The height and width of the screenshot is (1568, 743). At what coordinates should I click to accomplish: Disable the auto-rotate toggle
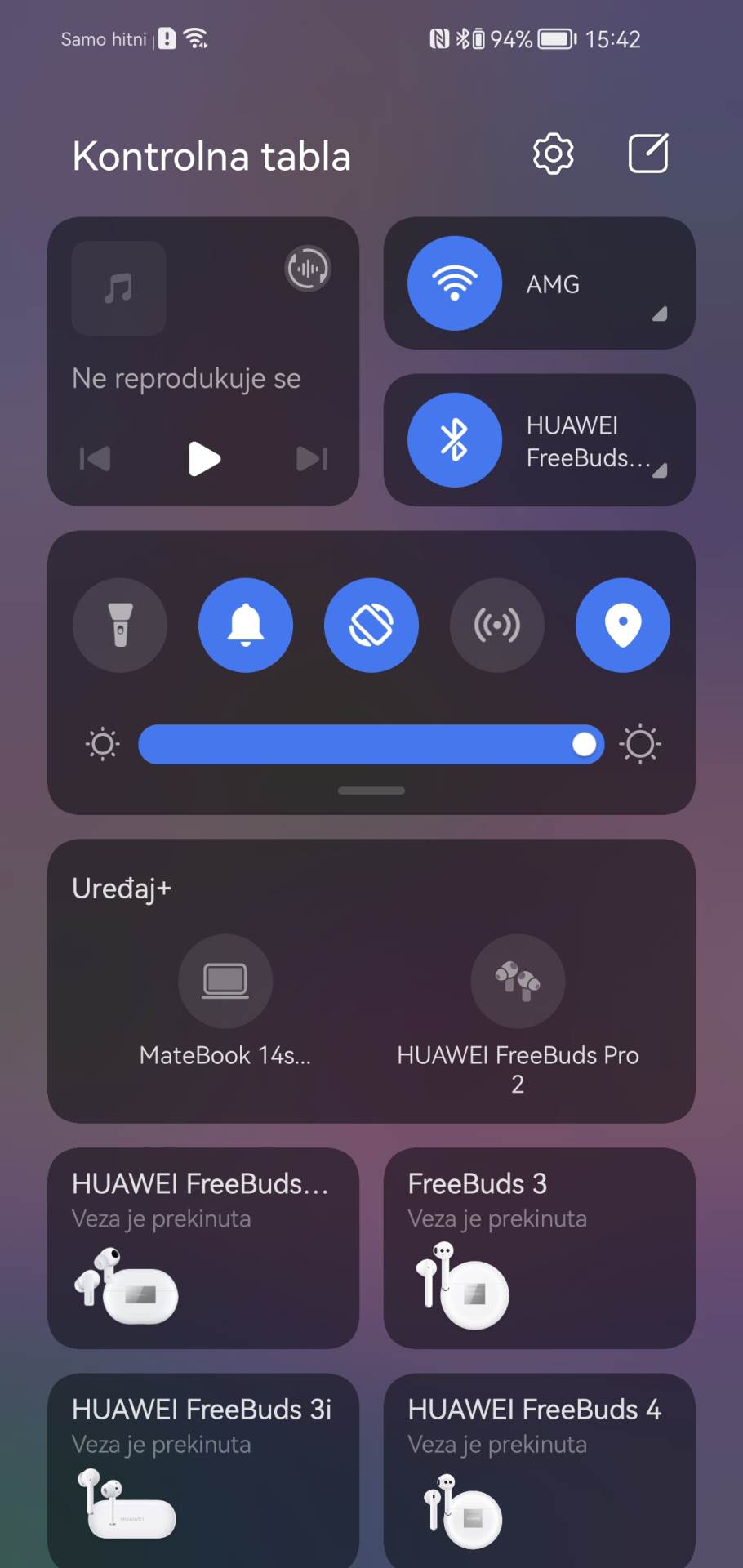[371, 626]
